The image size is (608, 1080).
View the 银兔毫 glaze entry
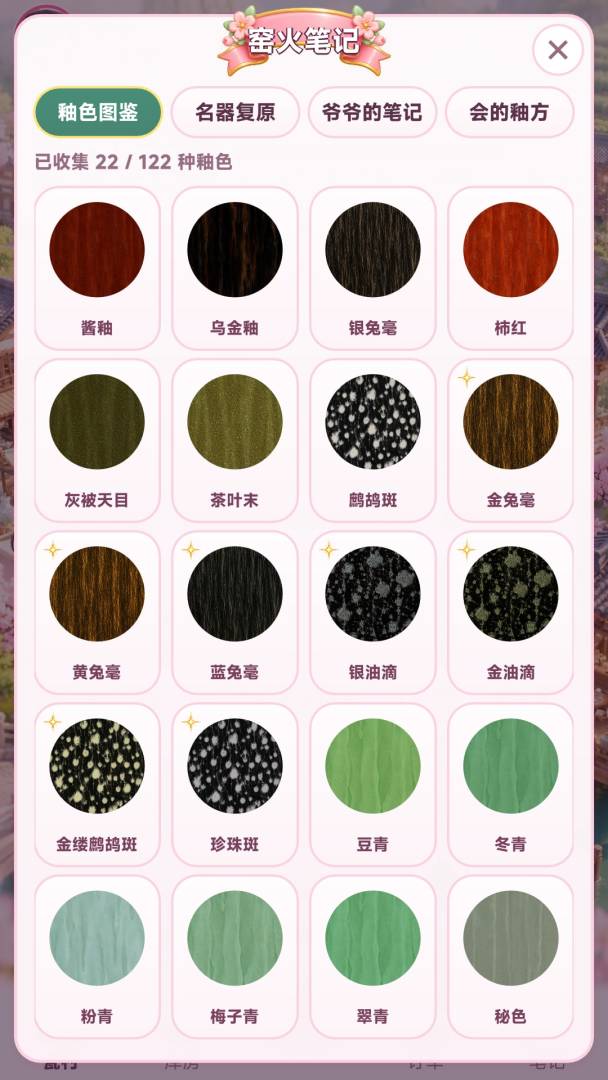tap(373, 268)
